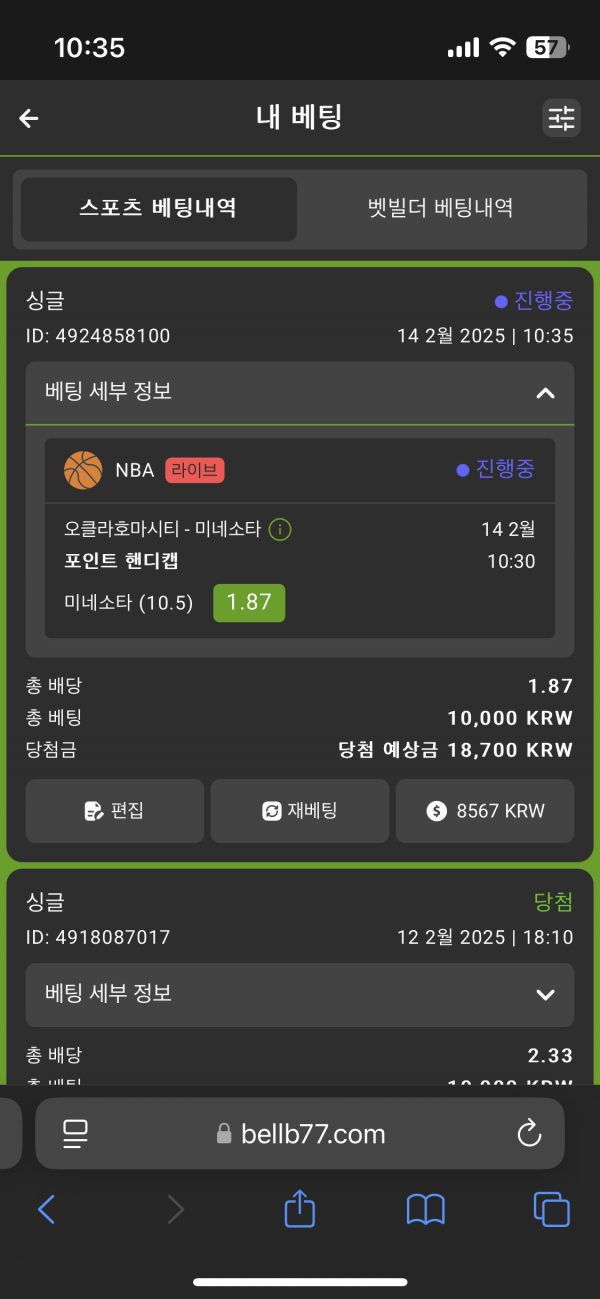Show all open Safari tabs

[551, 1210]
